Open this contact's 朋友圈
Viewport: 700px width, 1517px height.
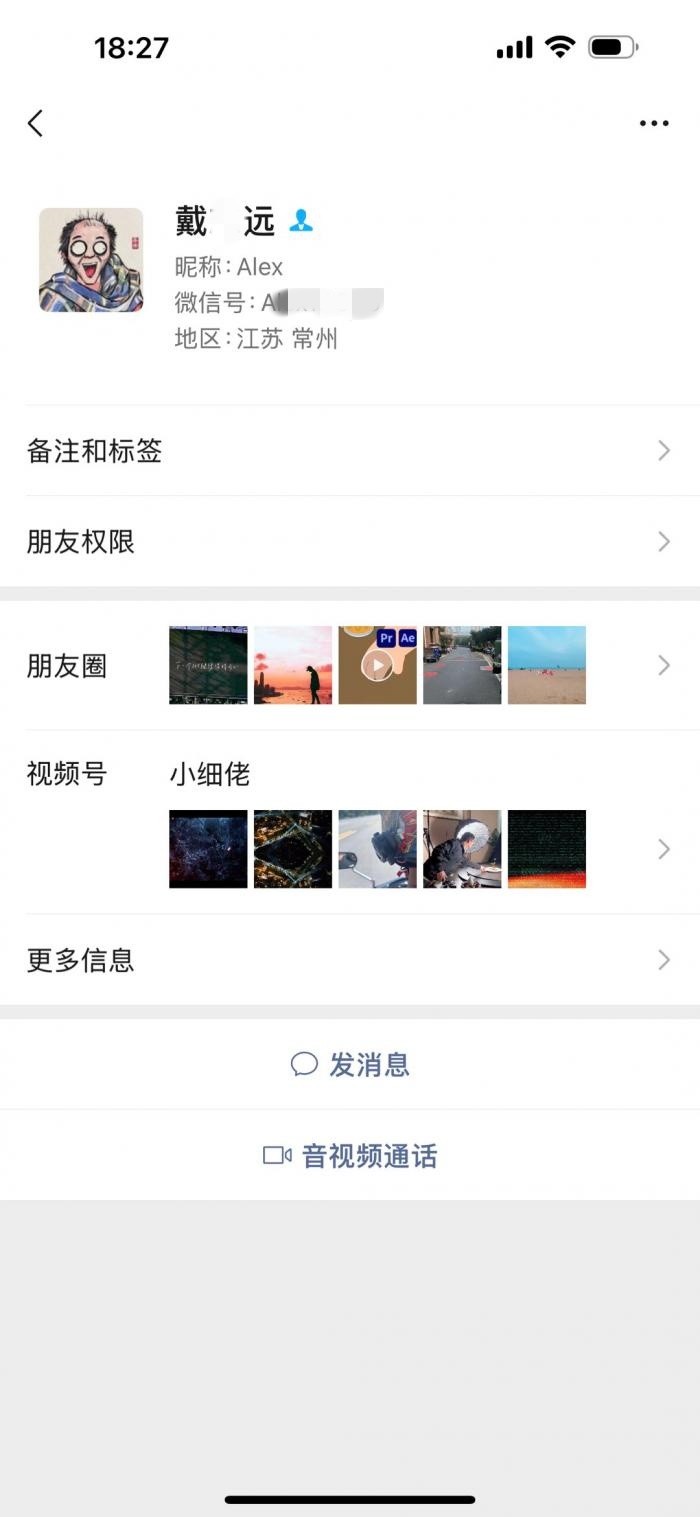(350, 666)
